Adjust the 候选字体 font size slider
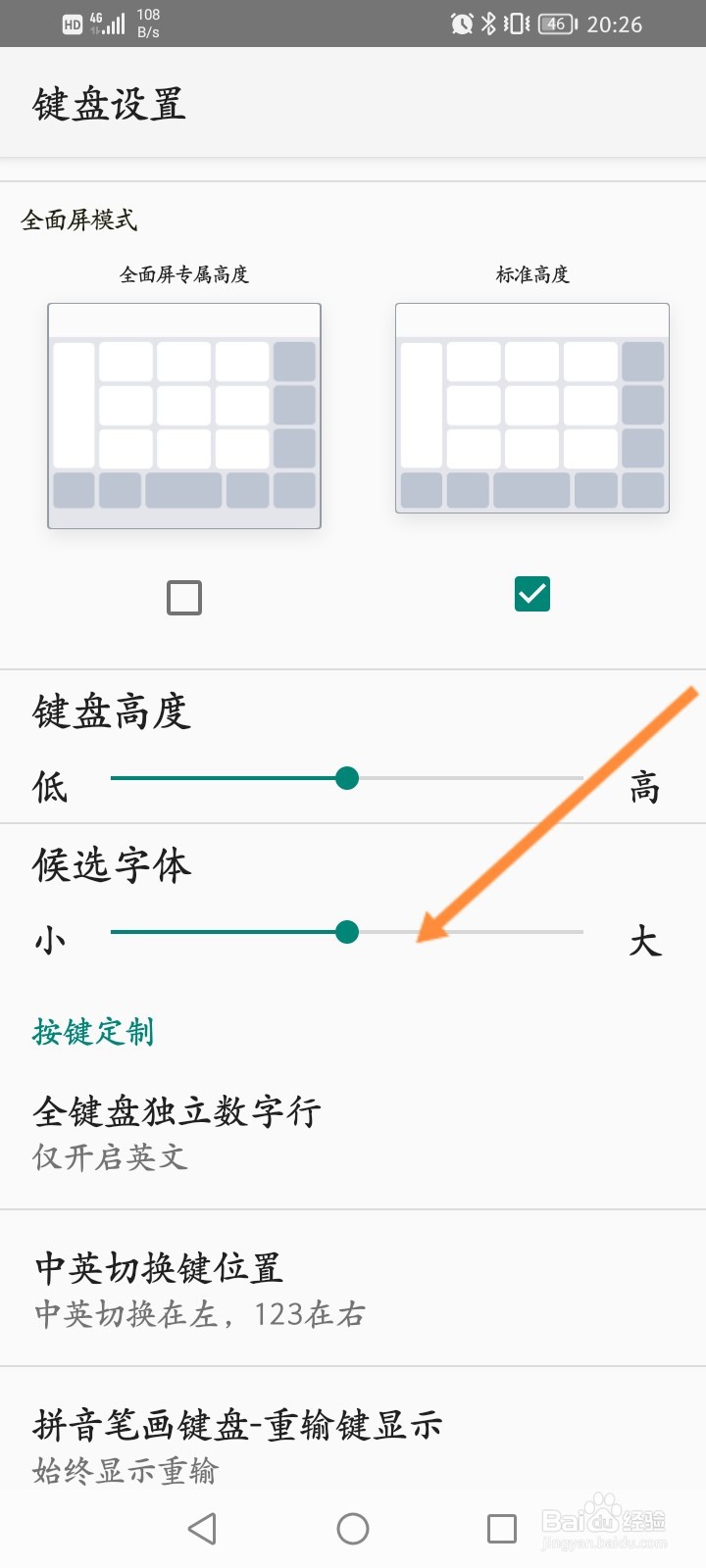Viewport: 706px width, 1568px height. 348,932
